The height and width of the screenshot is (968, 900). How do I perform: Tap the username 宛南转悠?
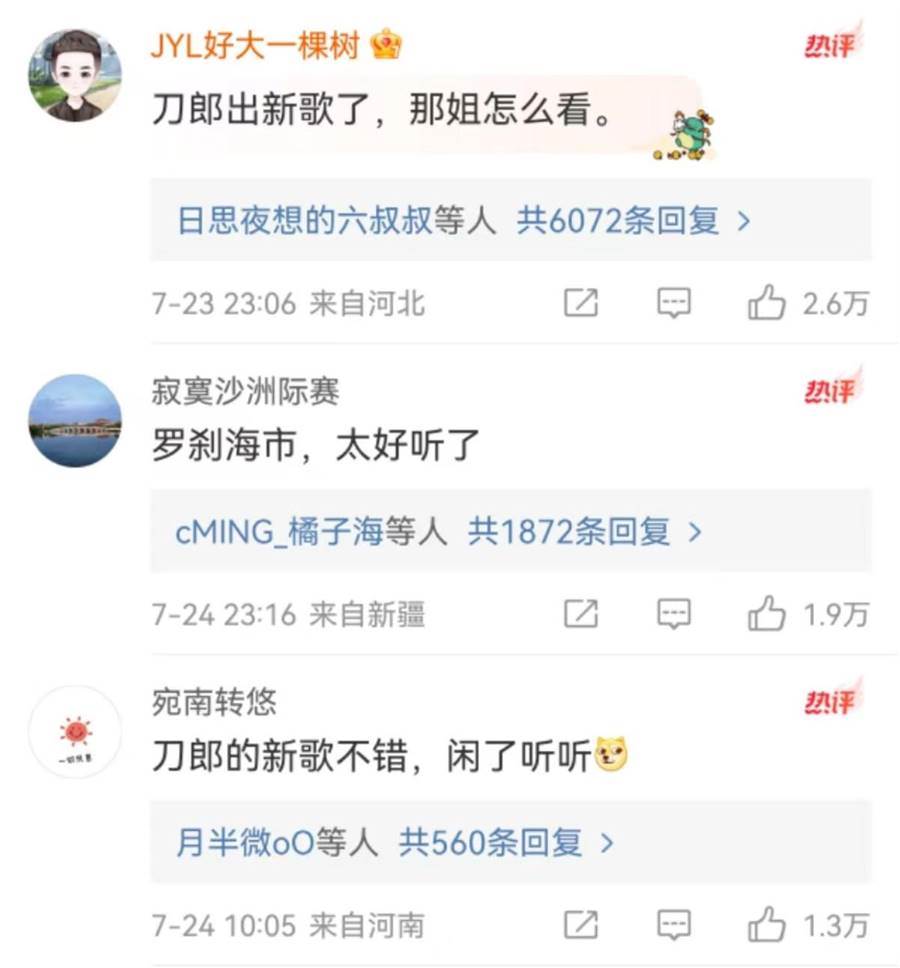click(x=214, y=702)
